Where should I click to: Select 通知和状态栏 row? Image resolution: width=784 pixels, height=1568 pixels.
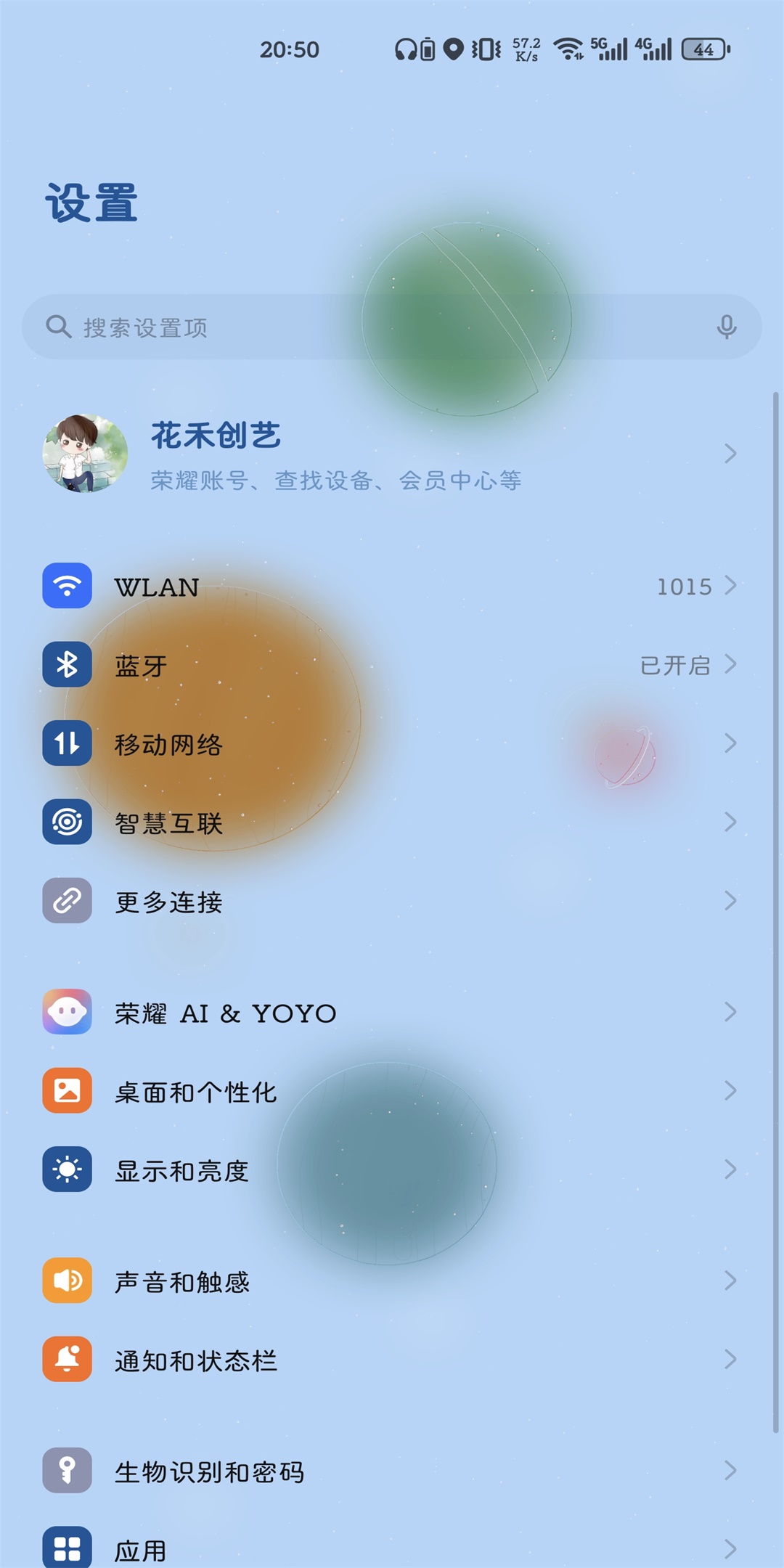[x=392, y=1359]
